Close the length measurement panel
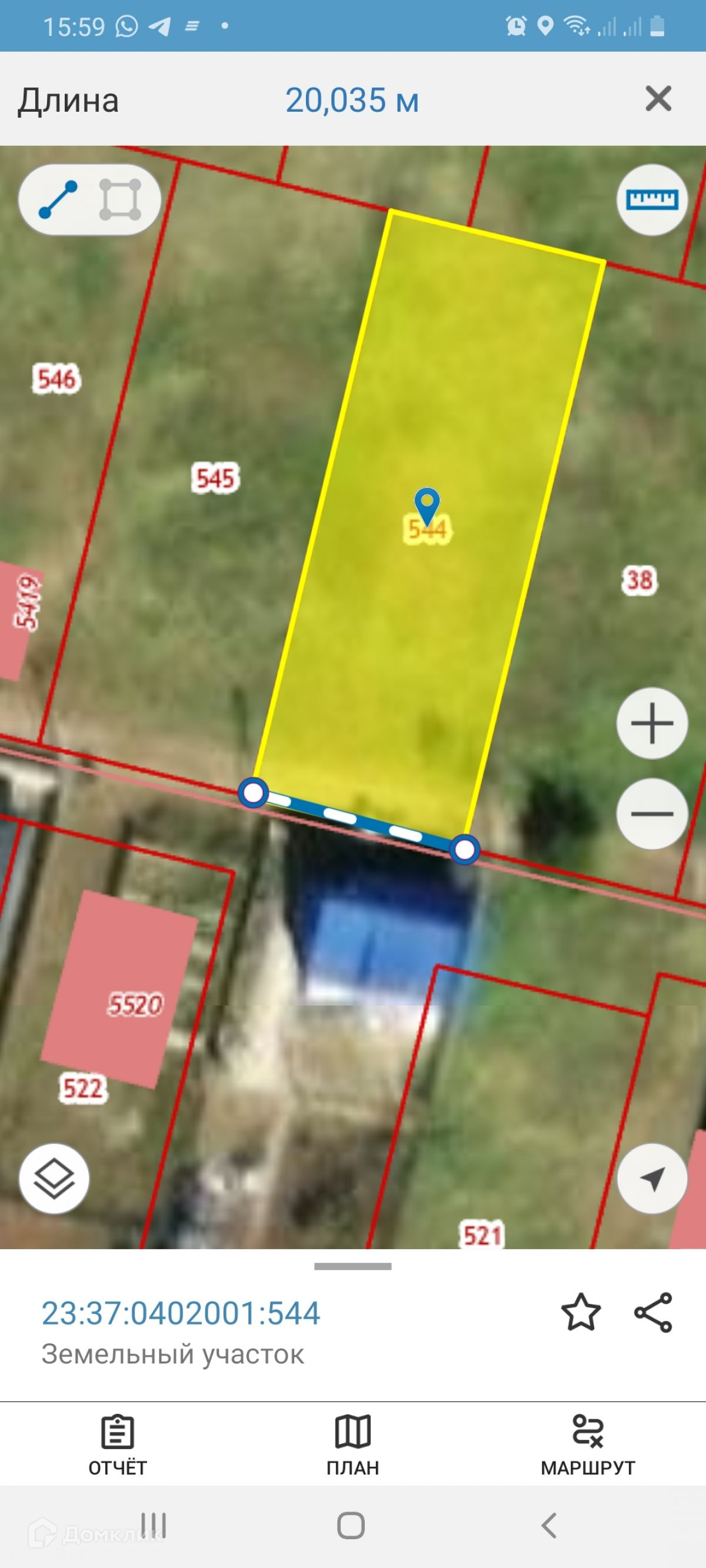 (658, 99)
